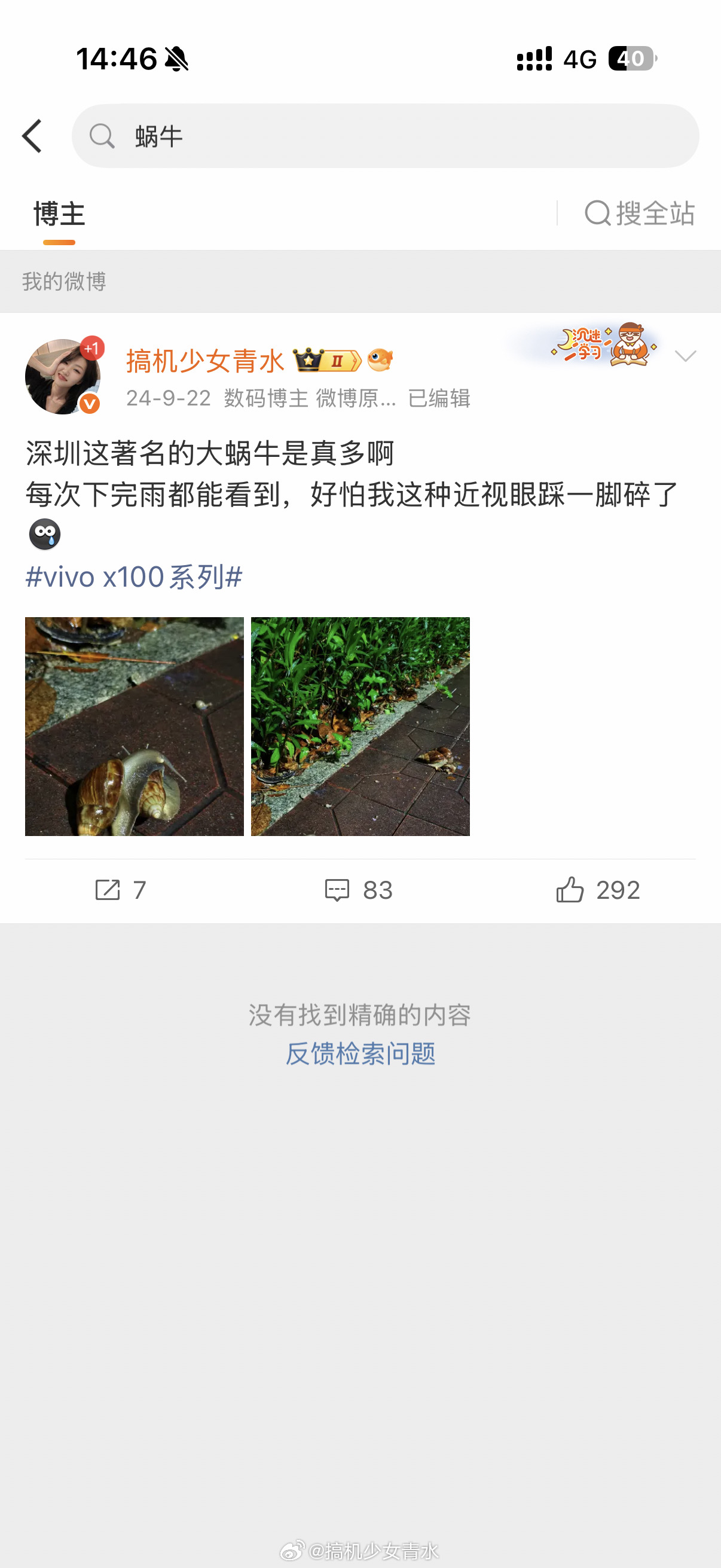Screen dimensions: 721x1568
Task: Open the #vivo x100系列# hashtag link
Action: (x=133, y=577)
